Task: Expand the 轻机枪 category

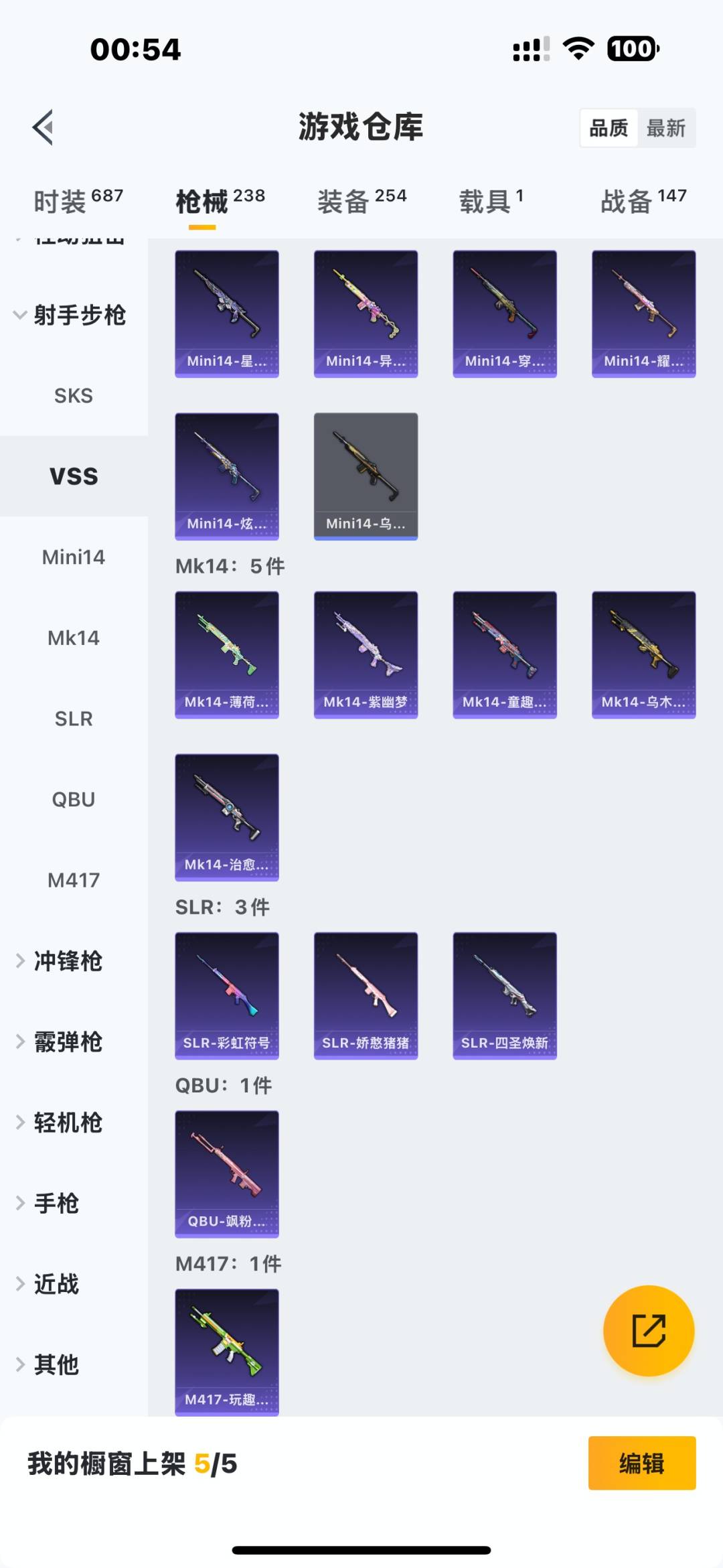Action: [x=67, y=1123]
